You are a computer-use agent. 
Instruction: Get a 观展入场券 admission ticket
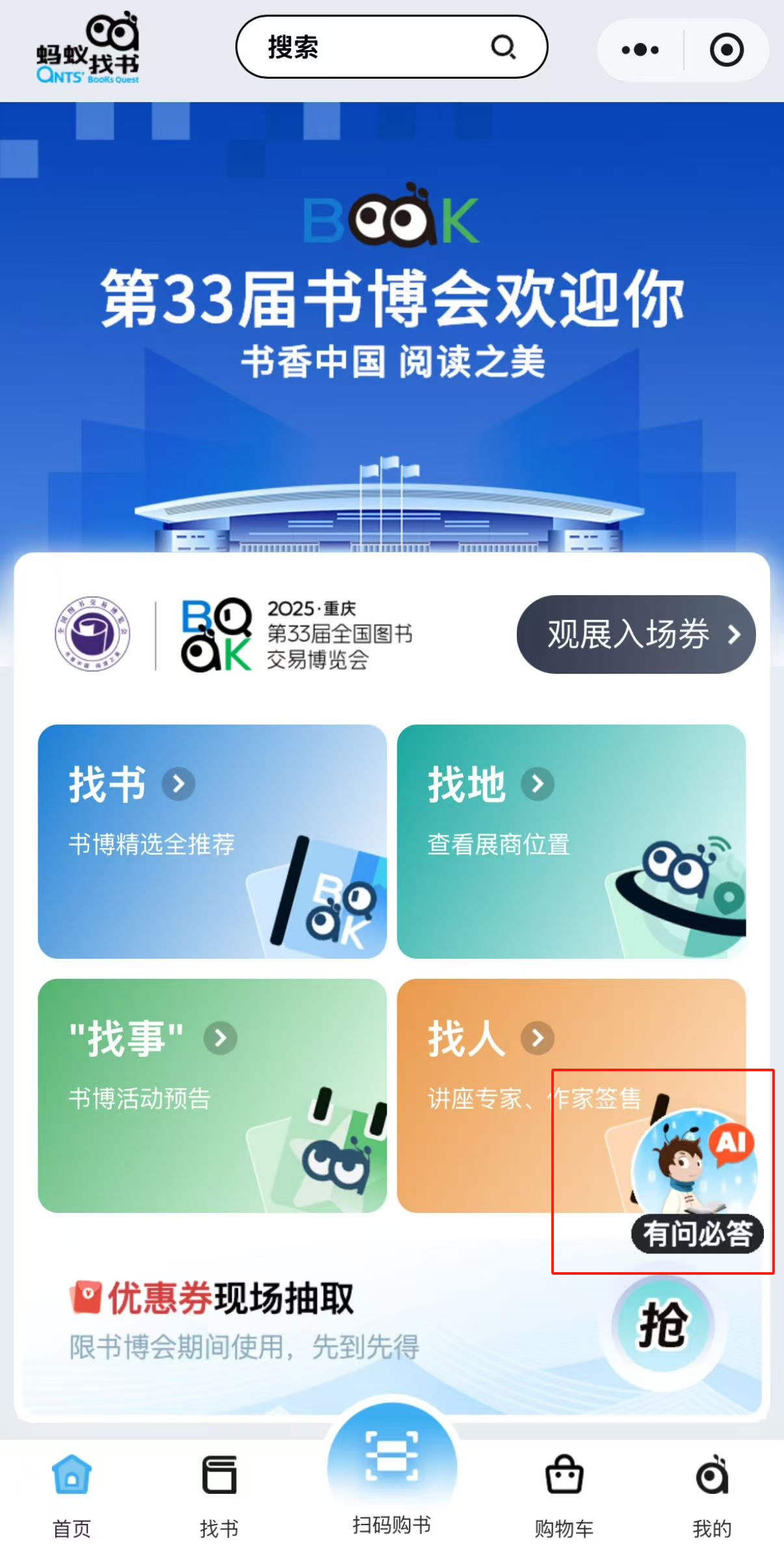tap(636, 634)
